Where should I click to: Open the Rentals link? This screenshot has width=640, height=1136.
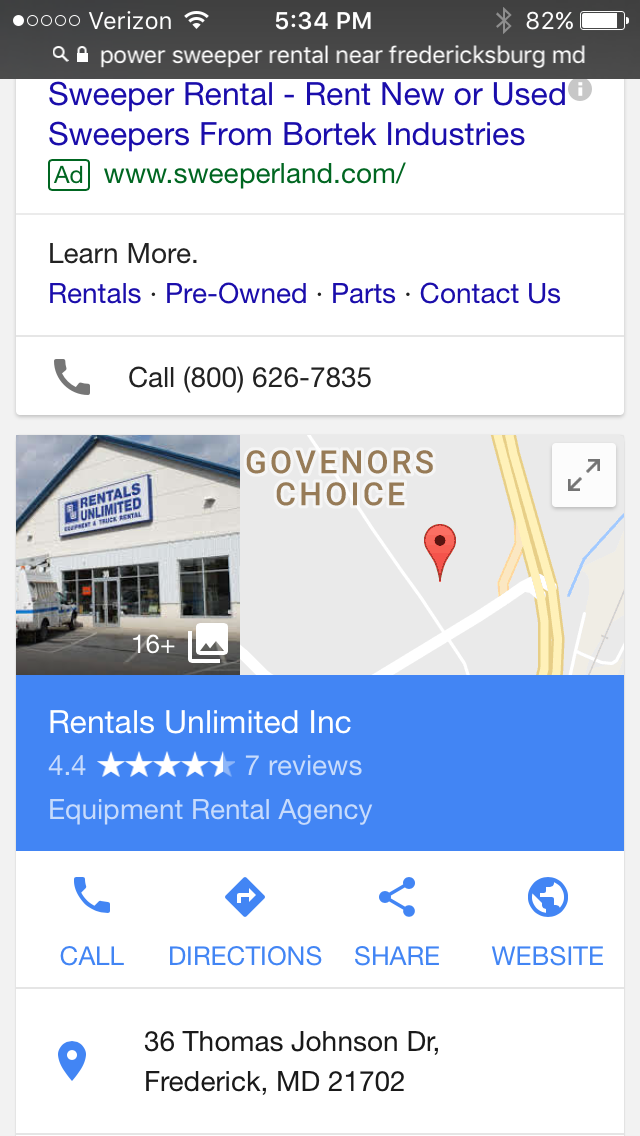click(95, 294)
